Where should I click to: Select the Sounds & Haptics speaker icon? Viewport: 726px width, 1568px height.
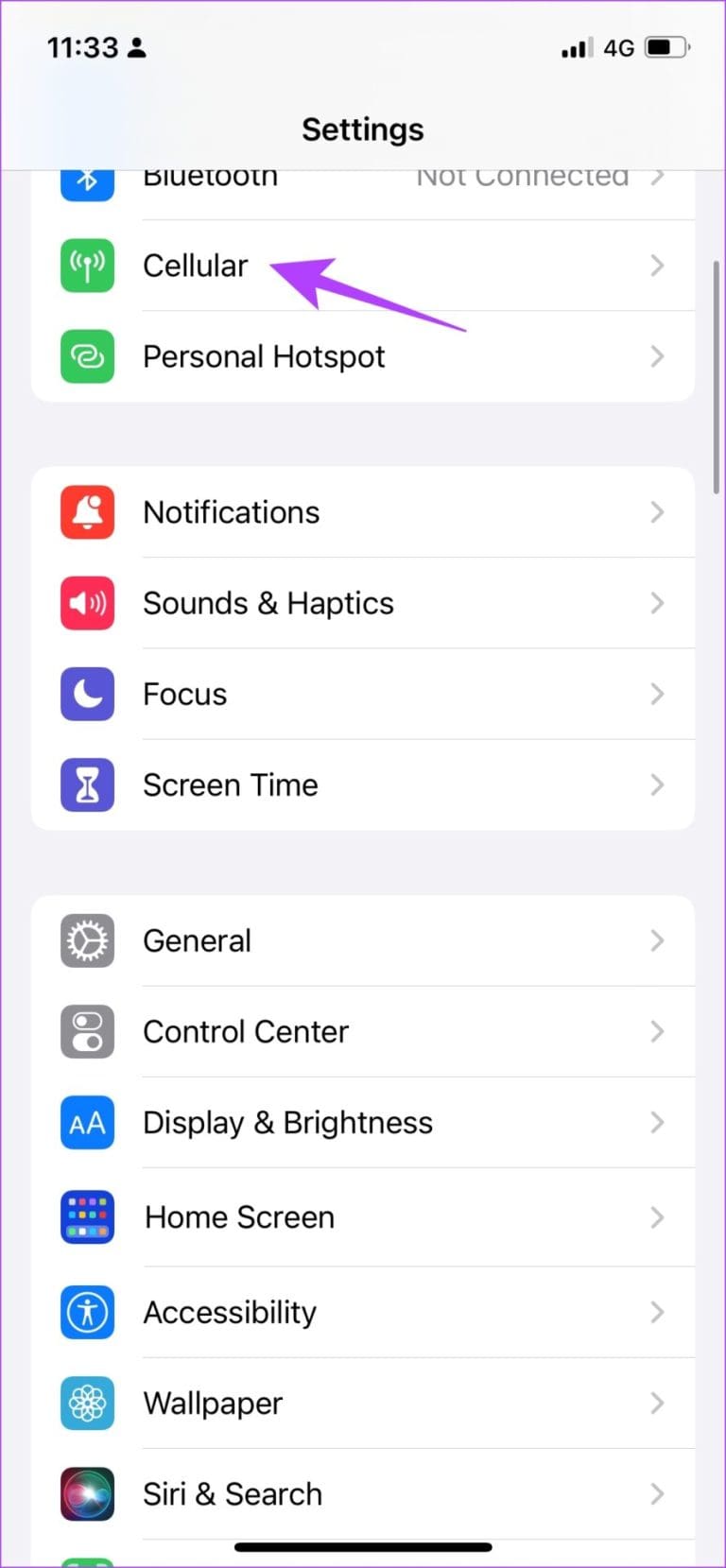click(x=87, y=603)
